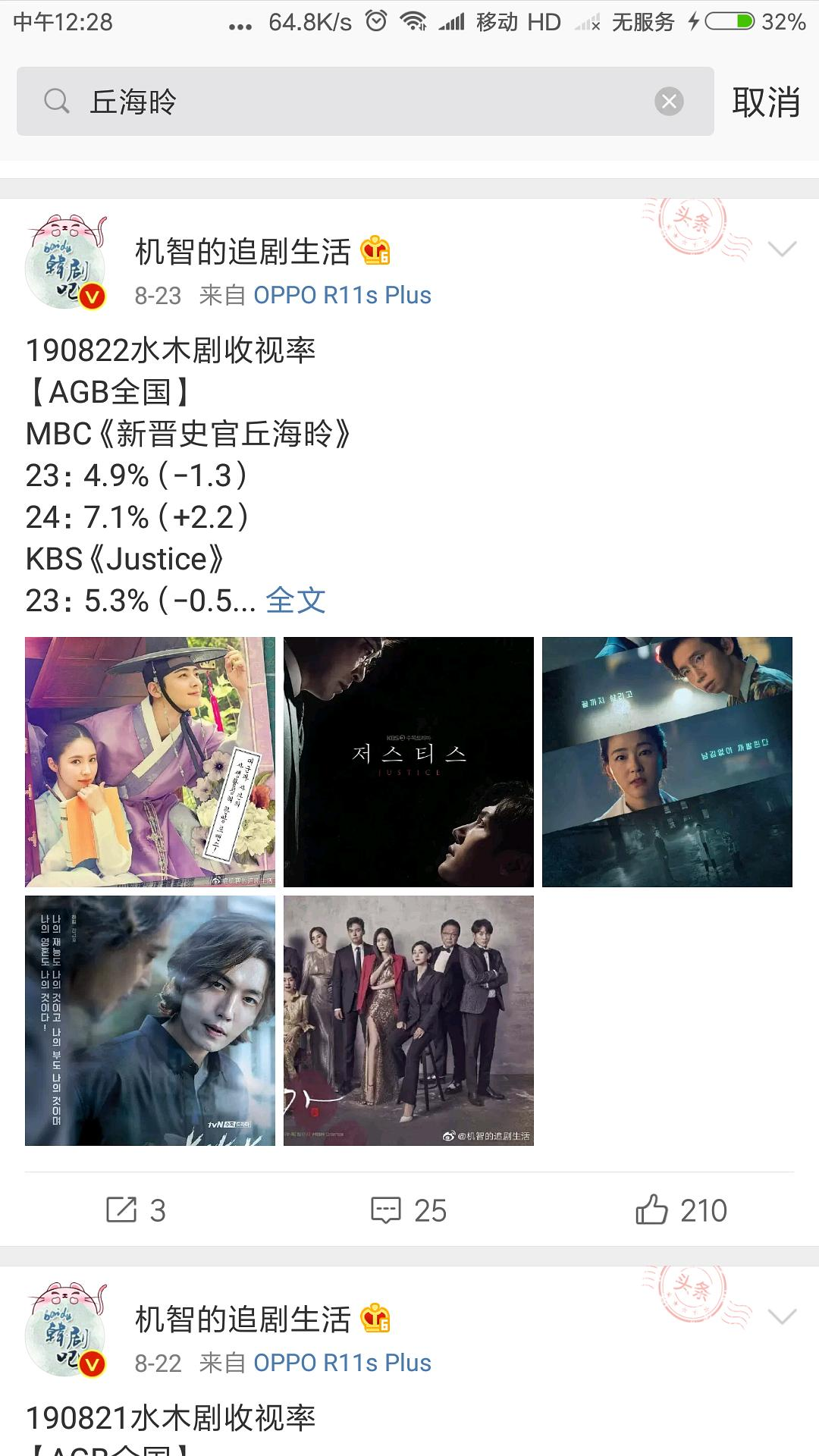Open comments on the 8-23 post

(x=409, y=1210)
